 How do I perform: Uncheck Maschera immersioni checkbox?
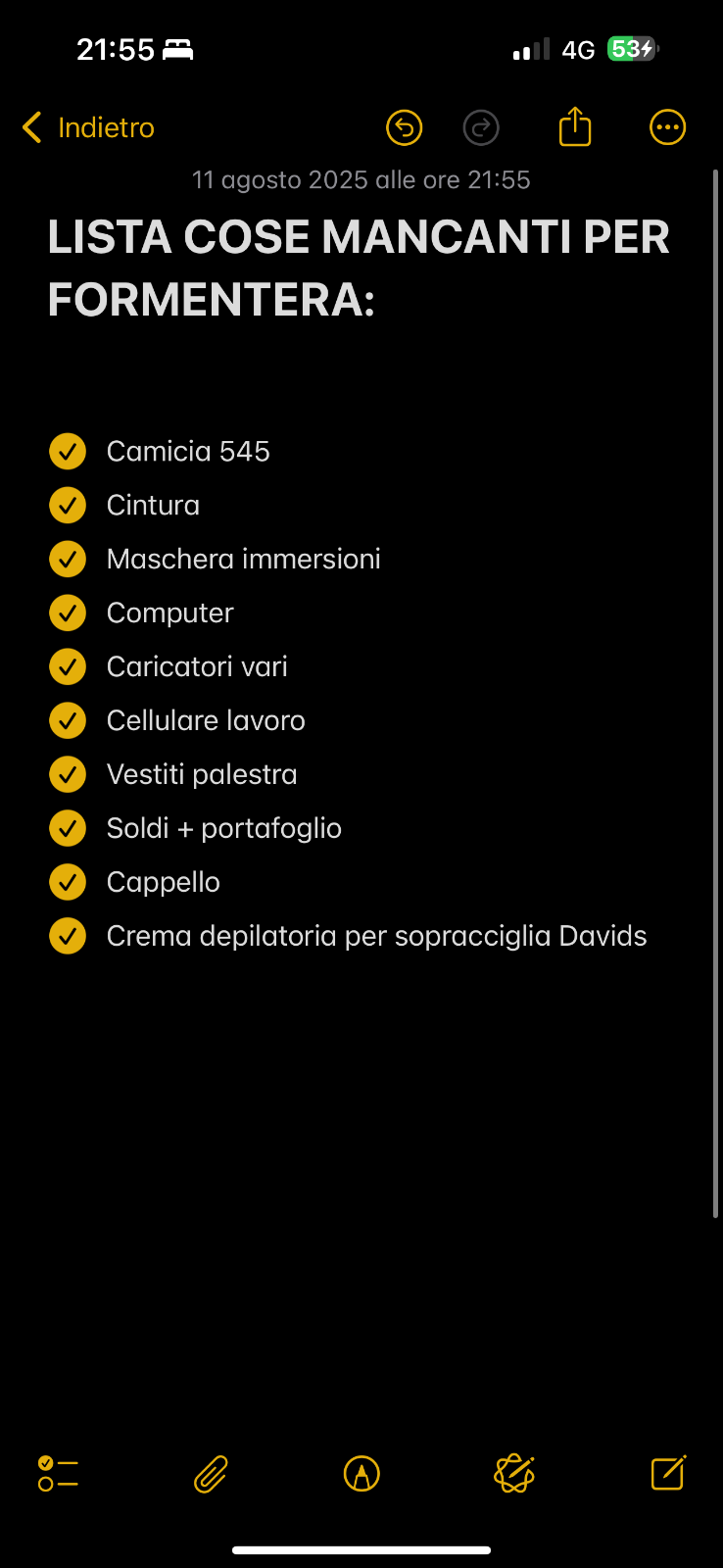[x=68, y=560]
